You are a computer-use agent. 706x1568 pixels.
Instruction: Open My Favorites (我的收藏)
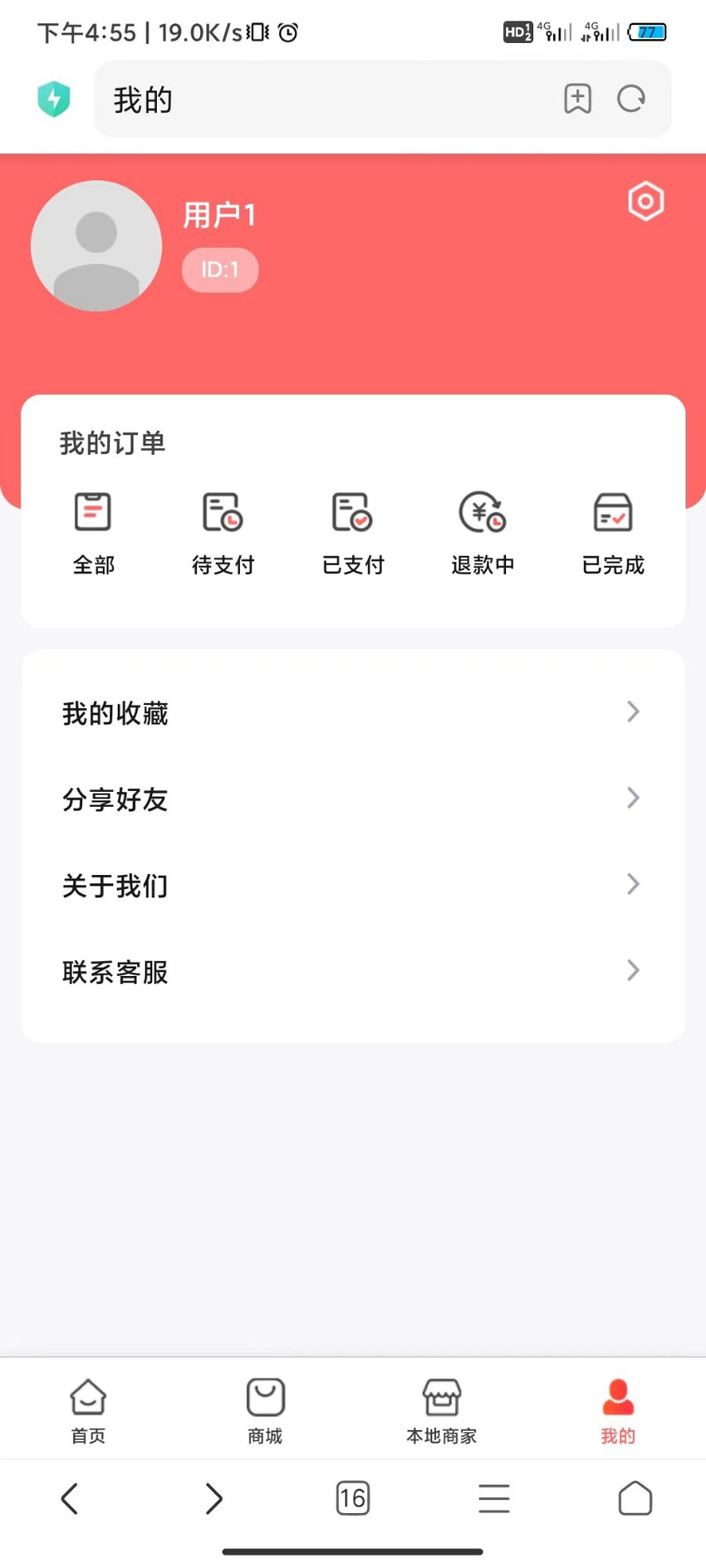[x=352, y=713]
